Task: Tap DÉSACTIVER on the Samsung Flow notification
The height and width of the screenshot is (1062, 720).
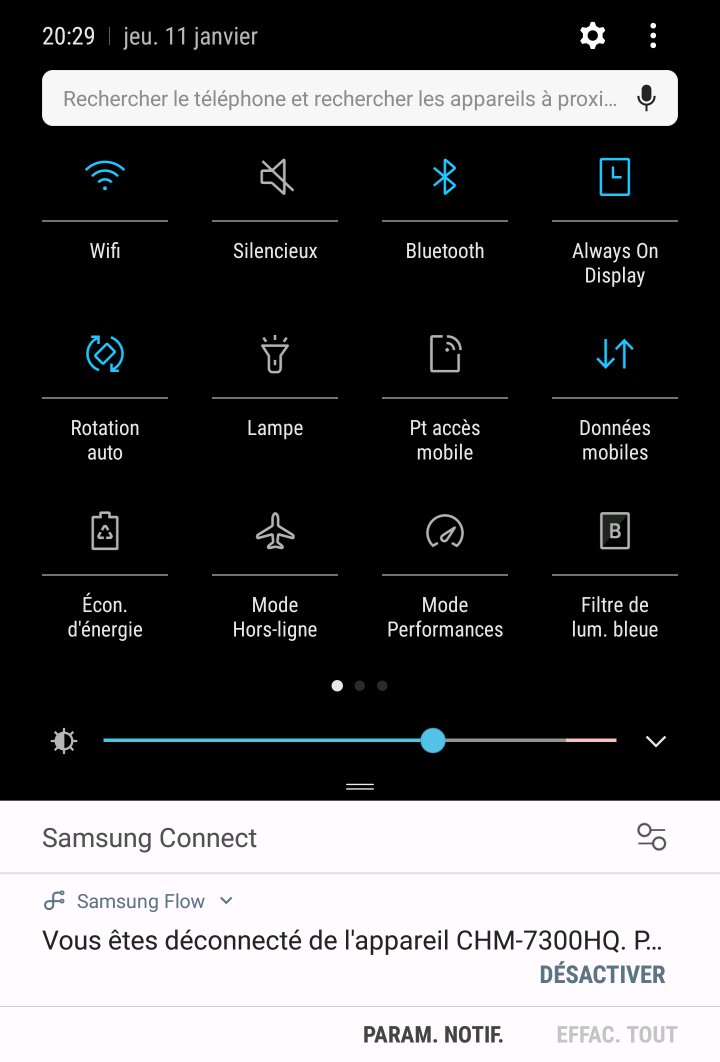Action: pyautogui.click(x=602, y=974)
